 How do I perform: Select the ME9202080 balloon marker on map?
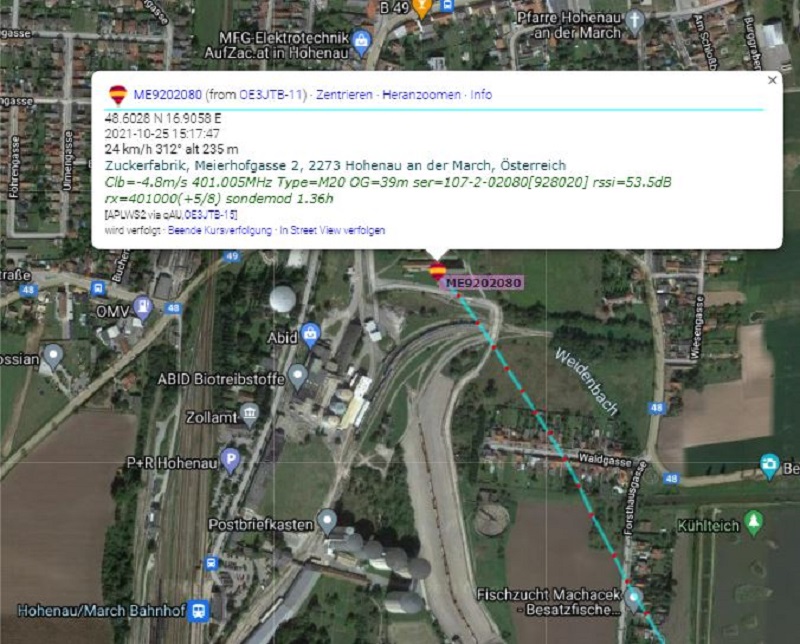[437, 269]
